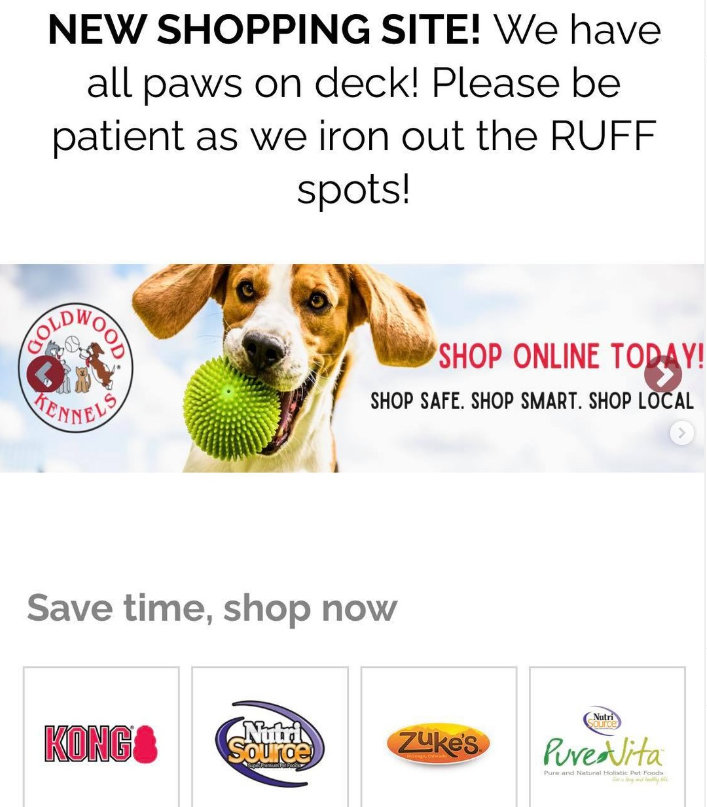View the Pure Vita brand card

(x=607, y=742)
